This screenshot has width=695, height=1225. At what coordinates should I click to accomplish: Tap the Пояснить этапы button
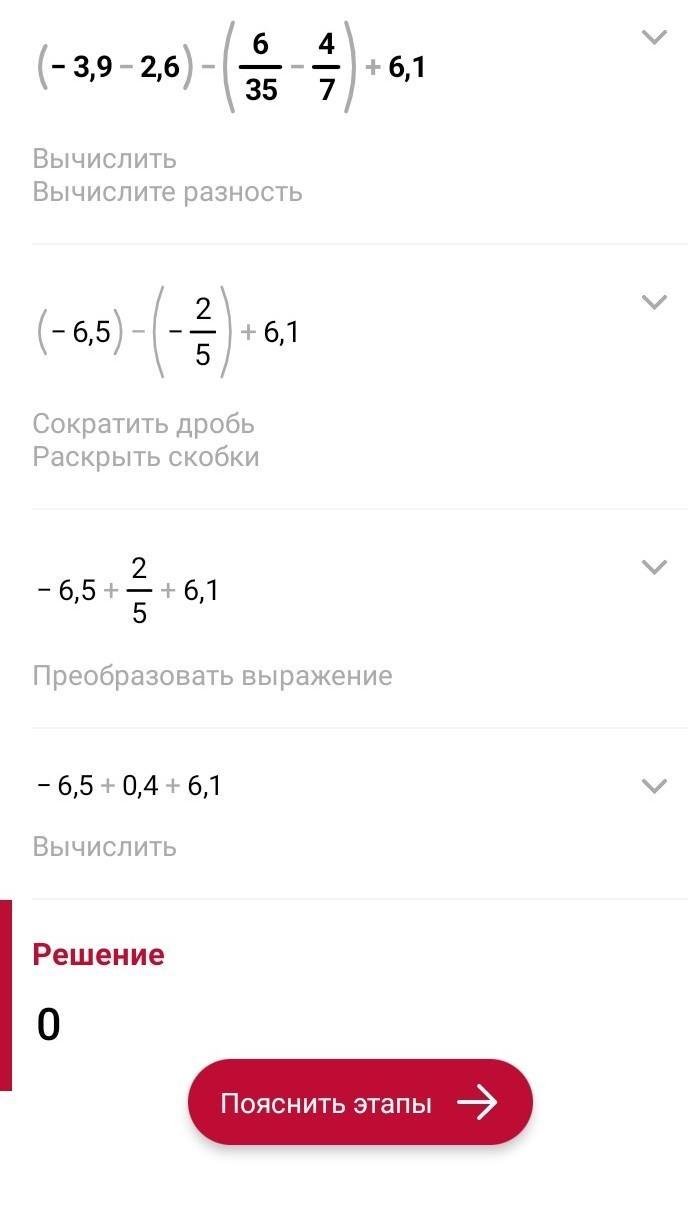(360, 1102)
